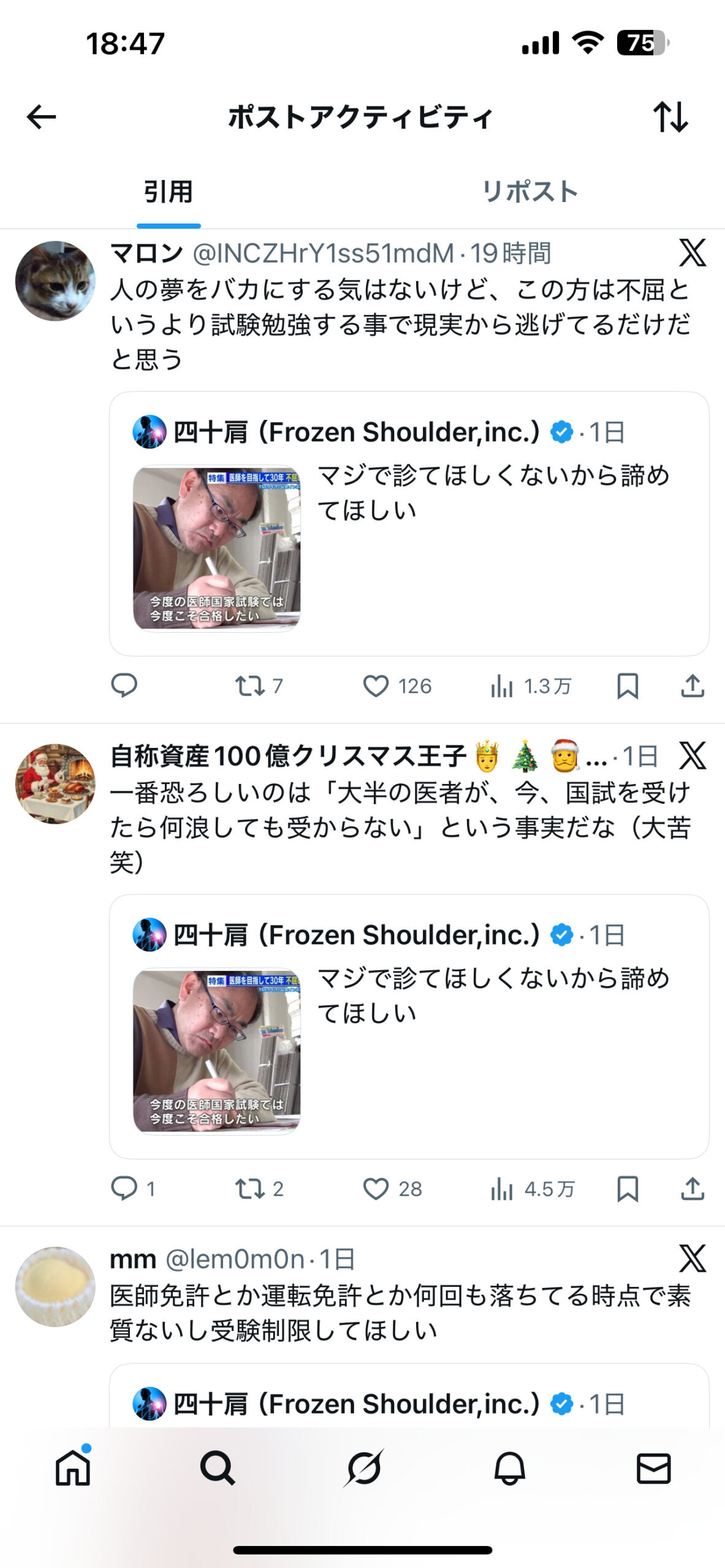The height and width of the screenshot is (1568, 725).
Task: Open the sort order icon
Action: (x=670, y=116)
